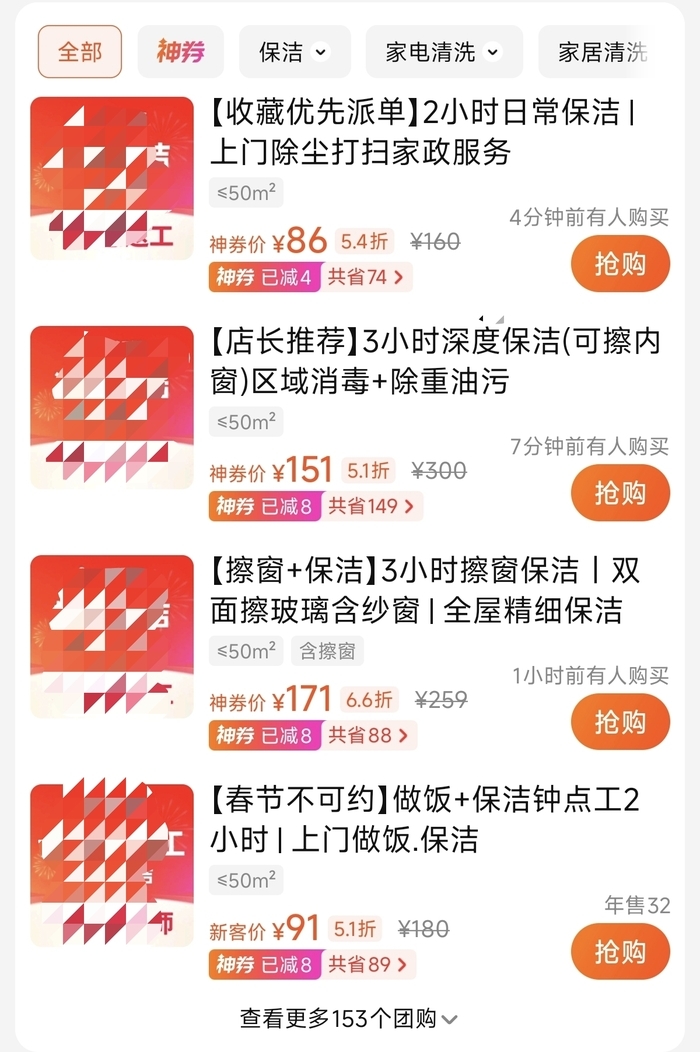
Task: Open the 2小时日常保洁 product image
Action: point(112,178)
